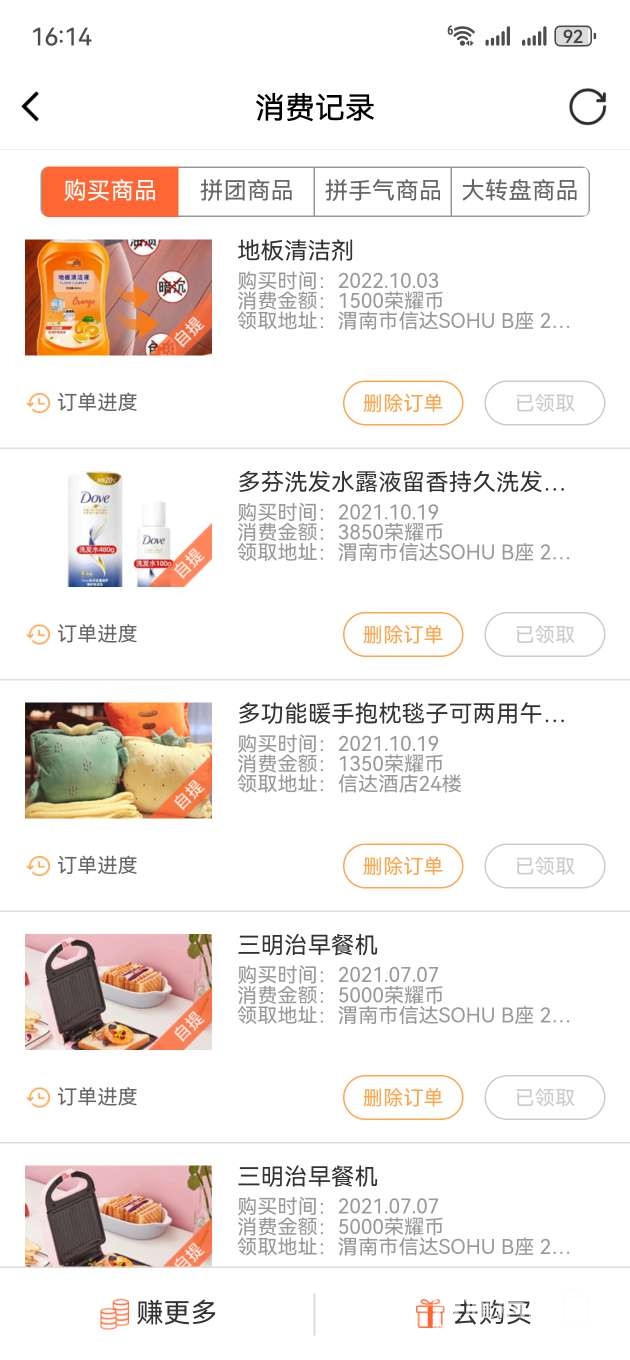630x1360 pixels.
Task: Delete the 多功能暖手抱枕 order
Action: (x=403, y=866)
